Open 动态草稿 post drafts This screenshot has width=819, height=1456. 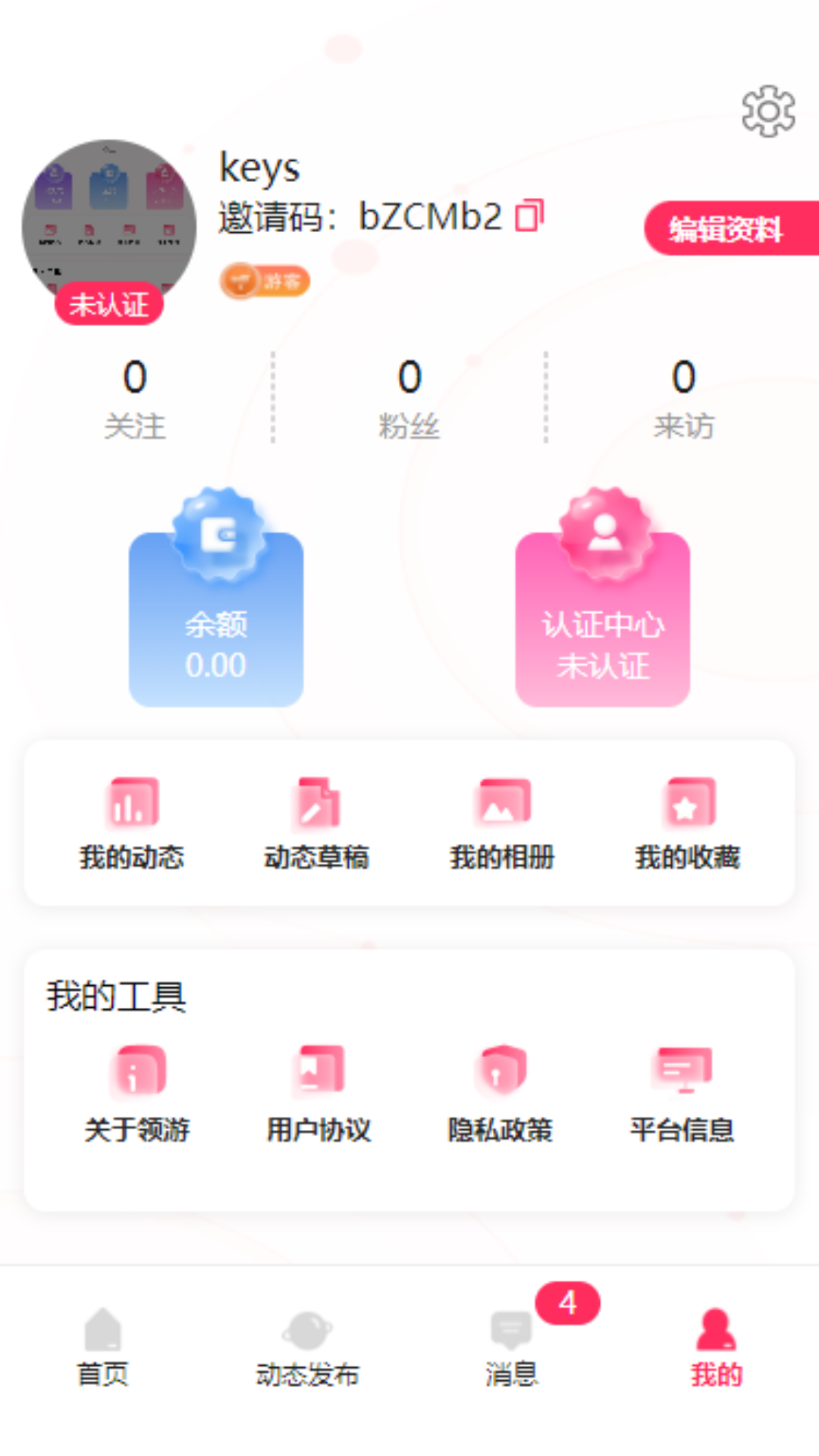click(316, 824)
